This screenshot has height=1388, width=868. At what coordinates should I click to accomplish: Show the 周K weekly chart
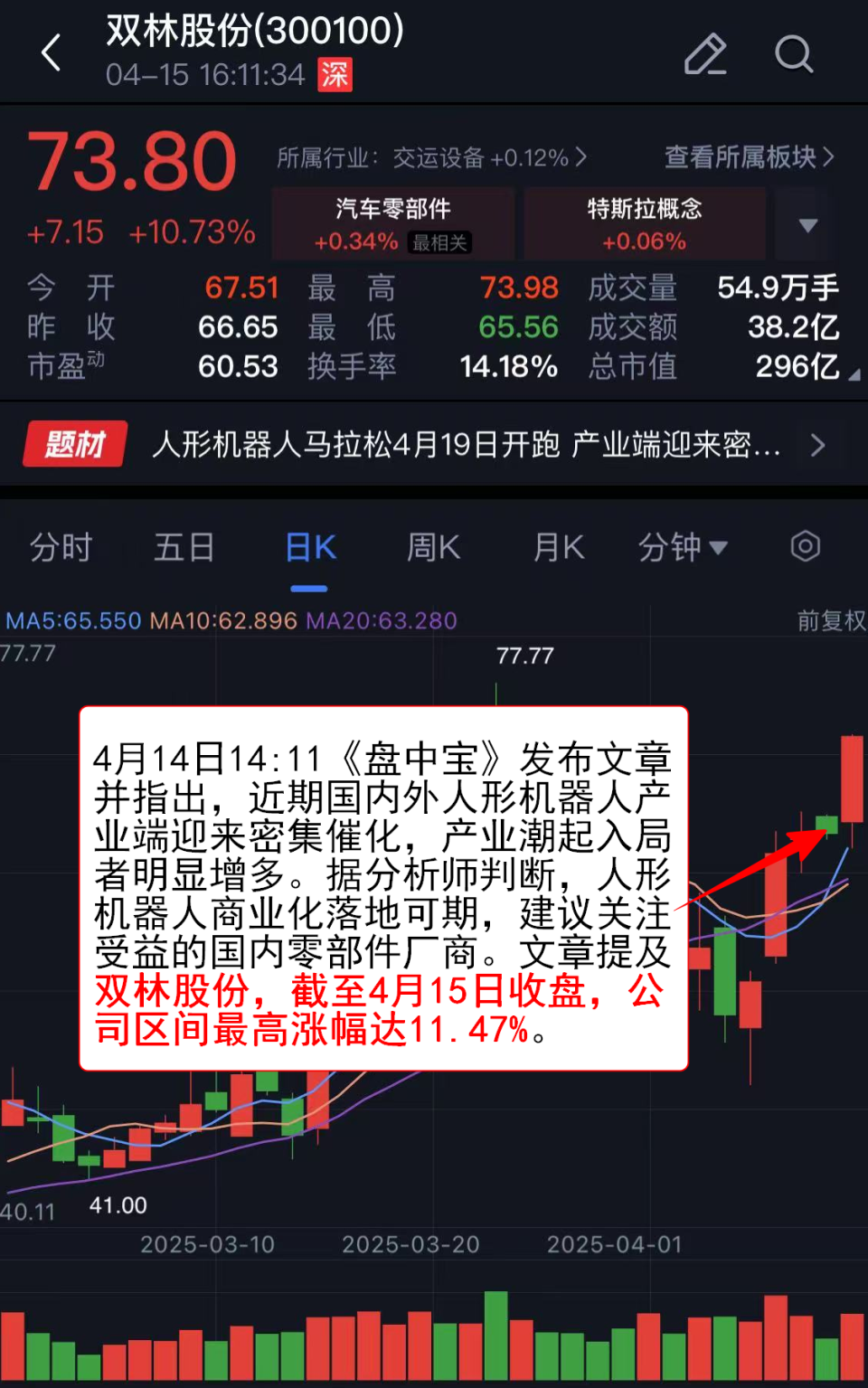coord(433,547)
